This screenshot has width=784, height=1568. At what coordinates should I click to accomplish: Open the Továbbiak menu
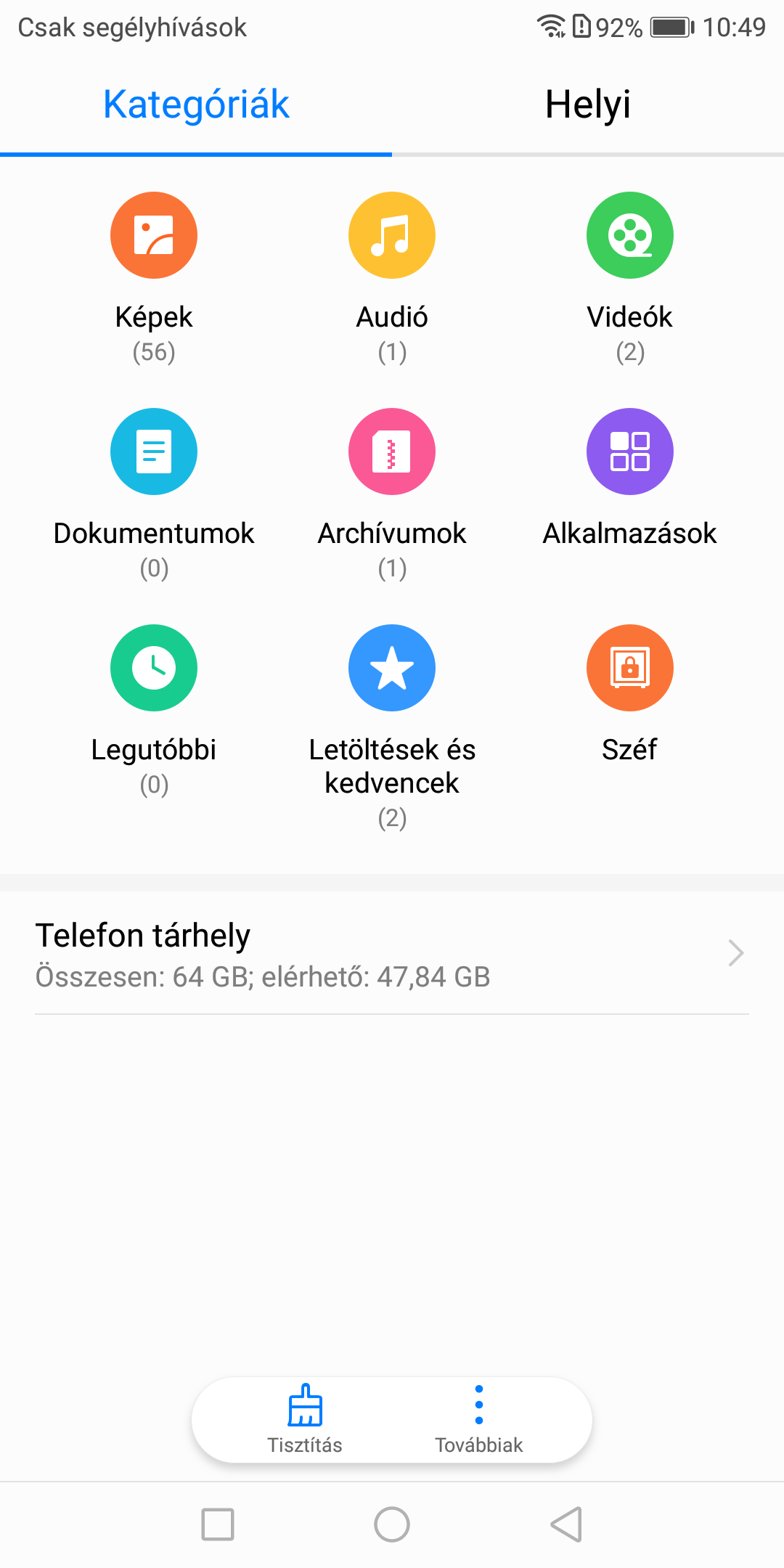pos(479,1420)
